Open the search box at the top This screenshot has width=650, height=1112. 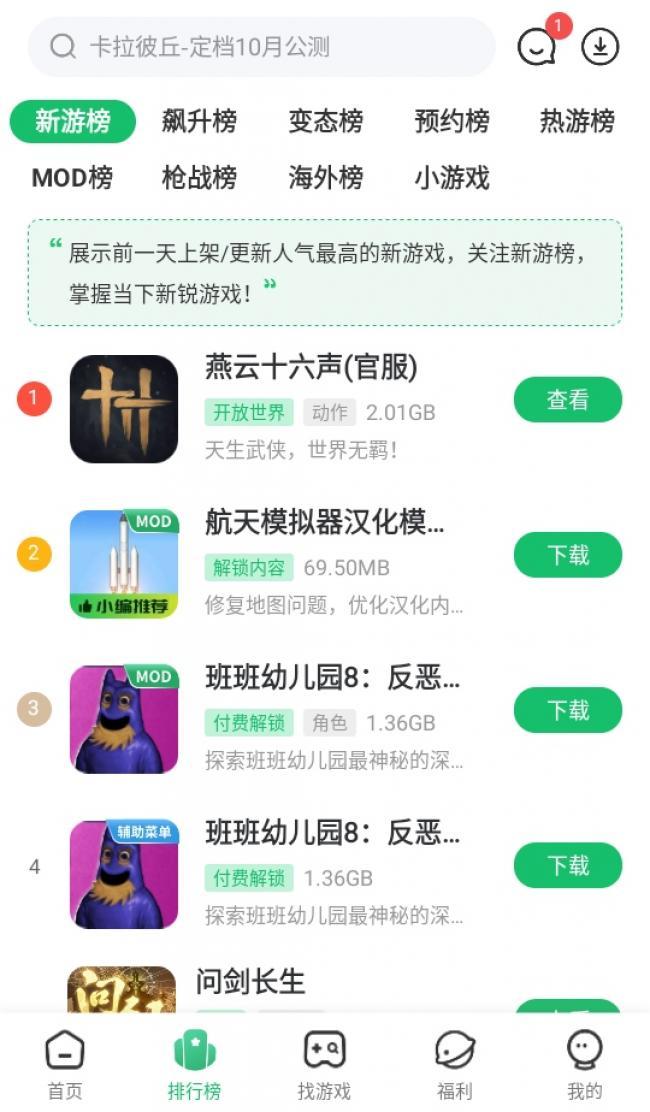click(260, 47)
